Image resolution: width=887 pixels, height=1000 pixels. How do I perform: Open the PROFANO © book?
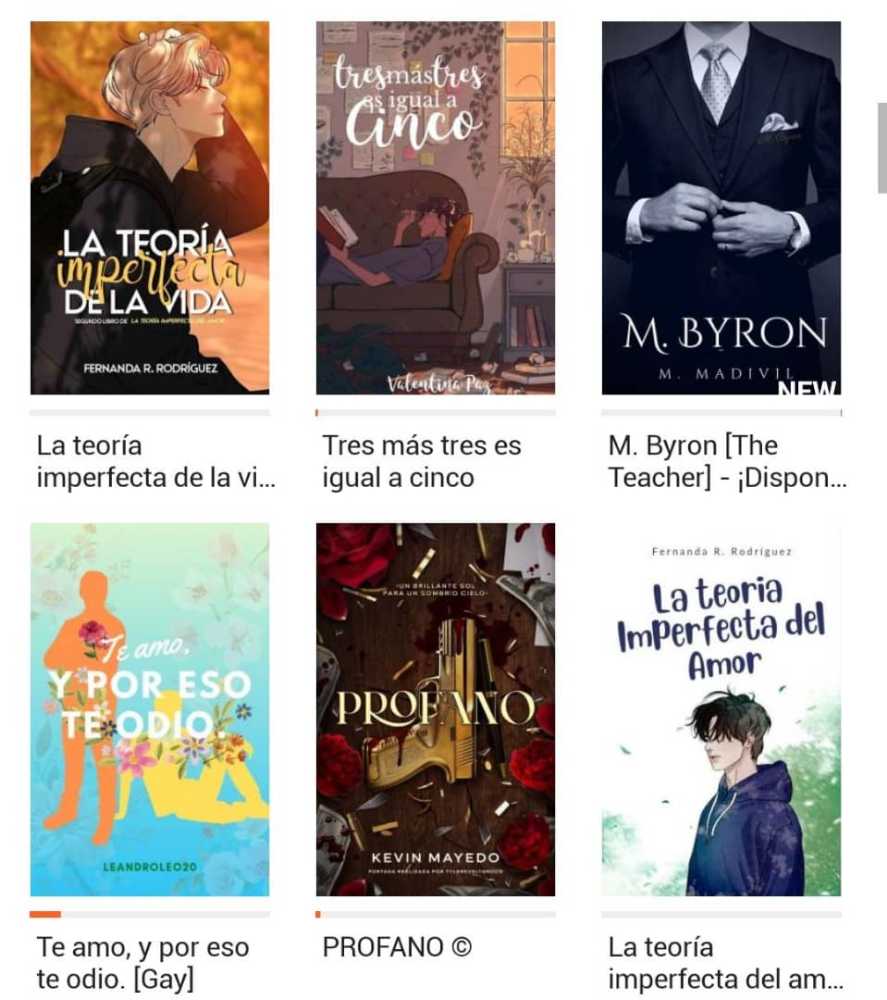(x=435, y=709)
